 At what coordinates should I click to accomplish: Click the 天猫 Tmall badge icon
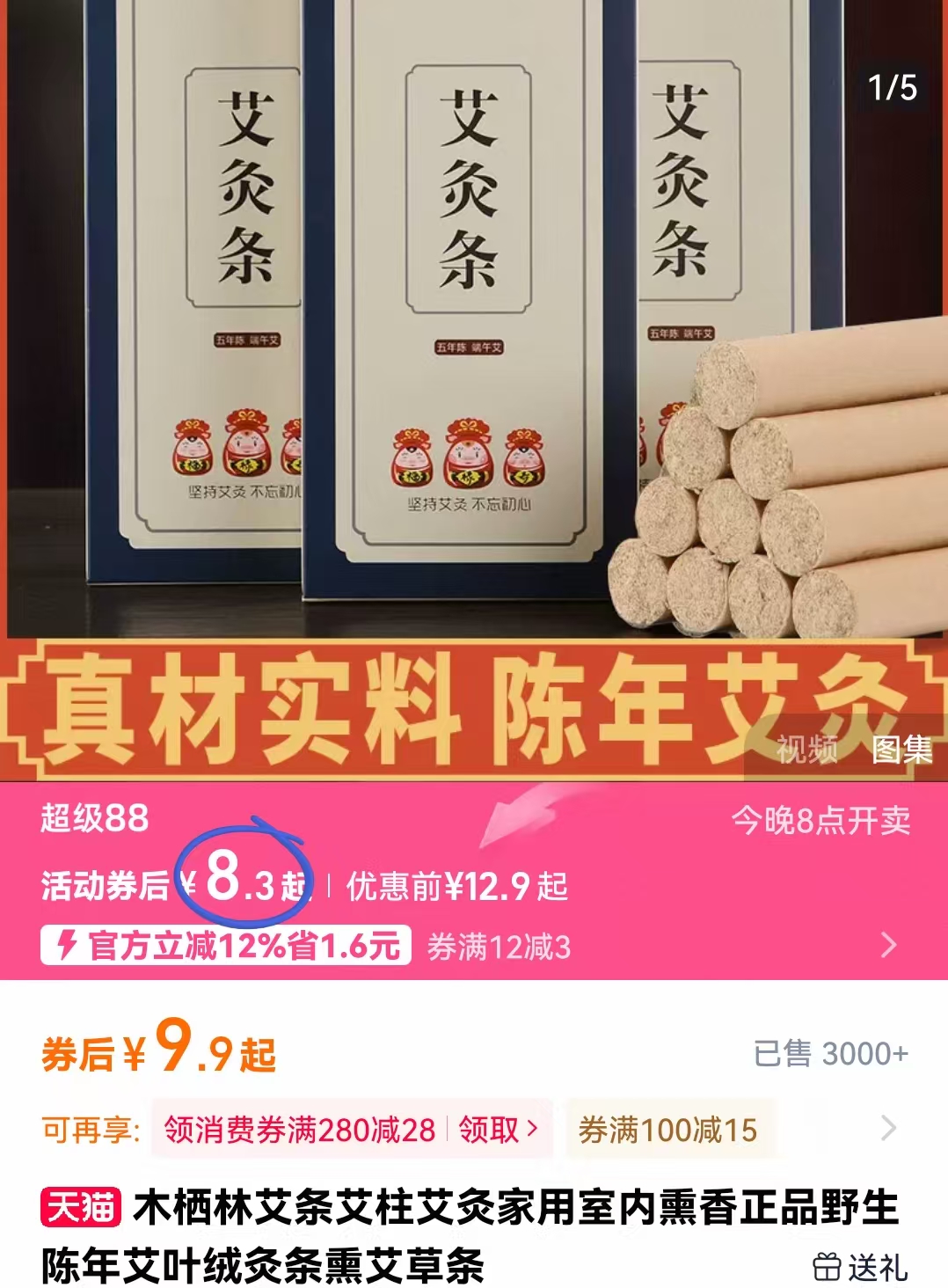tap(81, 1206)
